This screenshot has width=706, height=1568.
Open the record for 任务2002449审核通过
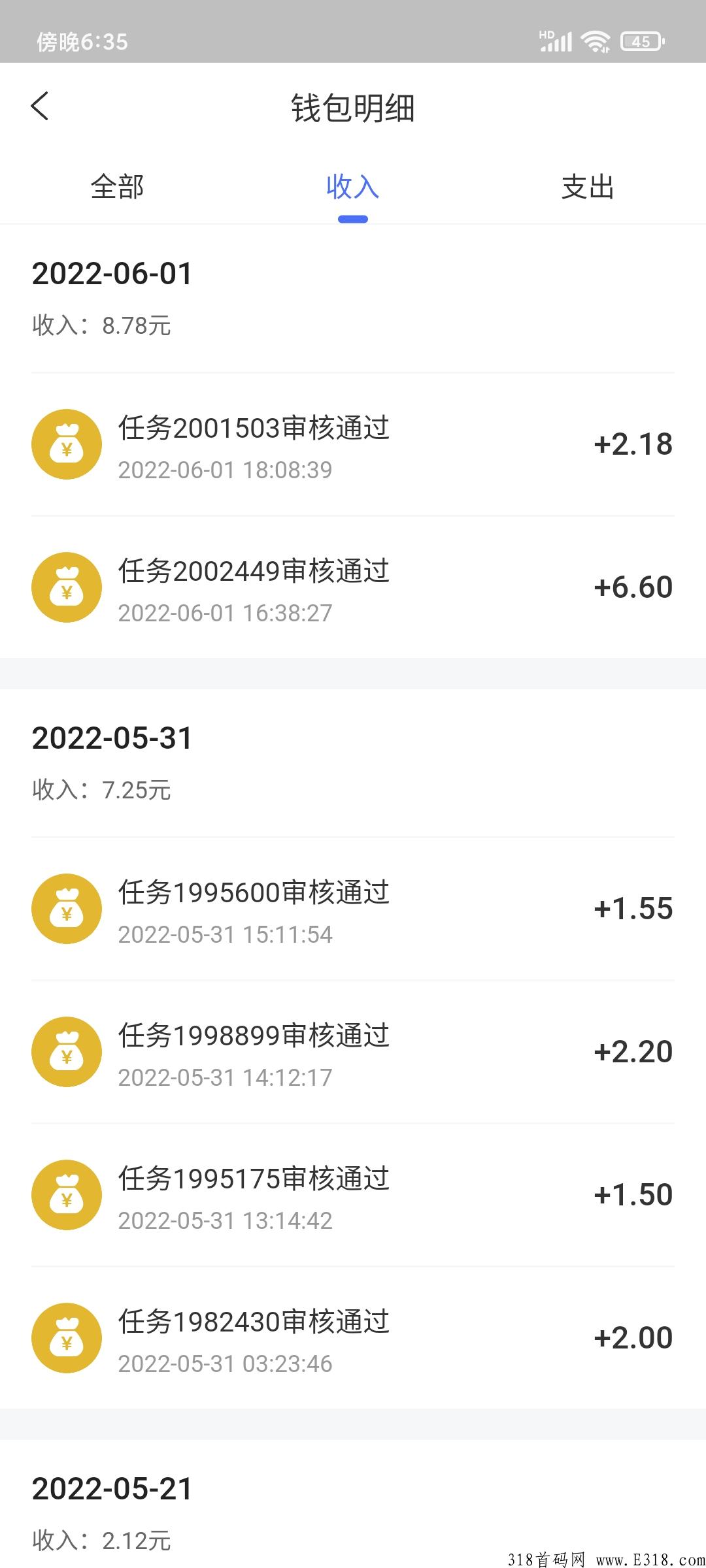click(x=353, y=587)
